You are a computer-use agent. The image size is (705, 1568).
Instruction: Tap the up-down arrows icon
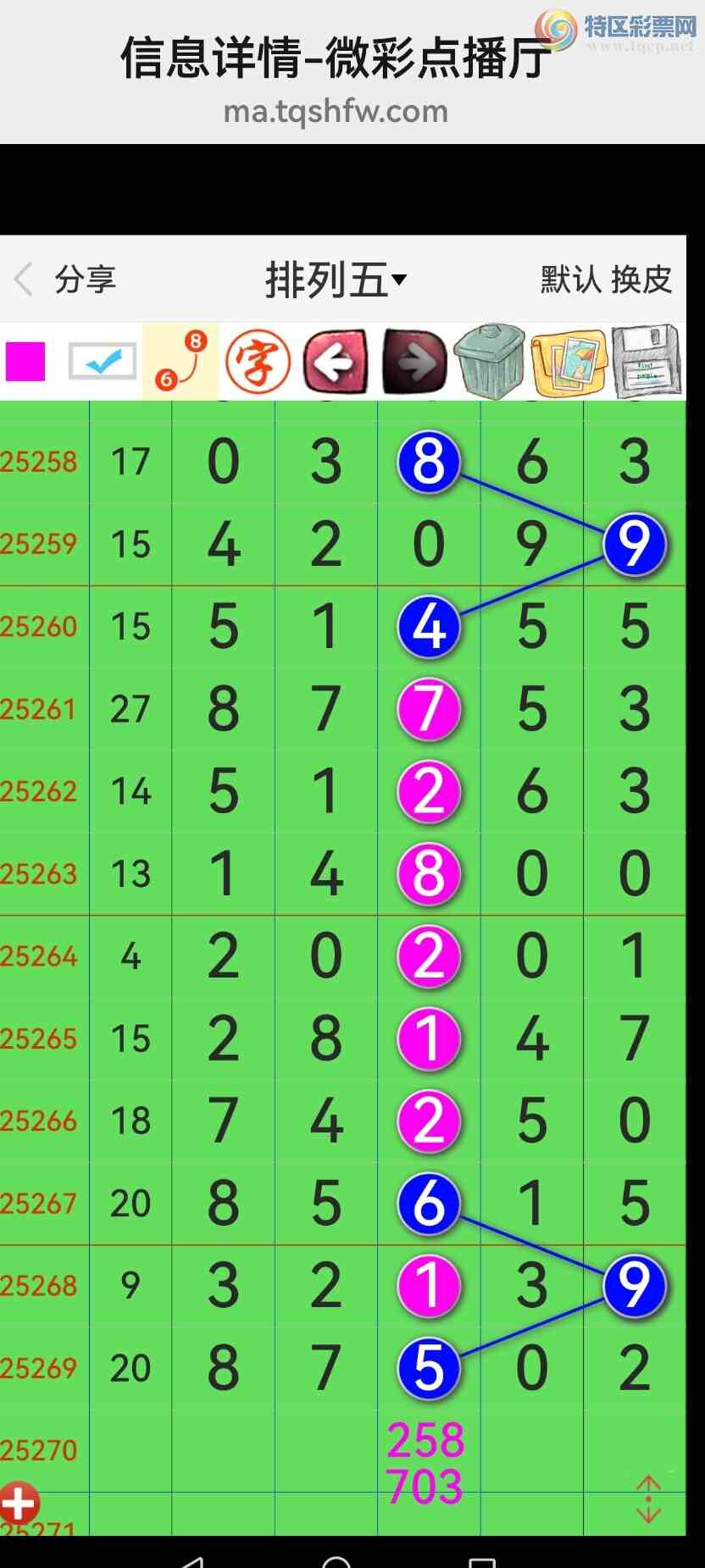(x=648, y=1499)
